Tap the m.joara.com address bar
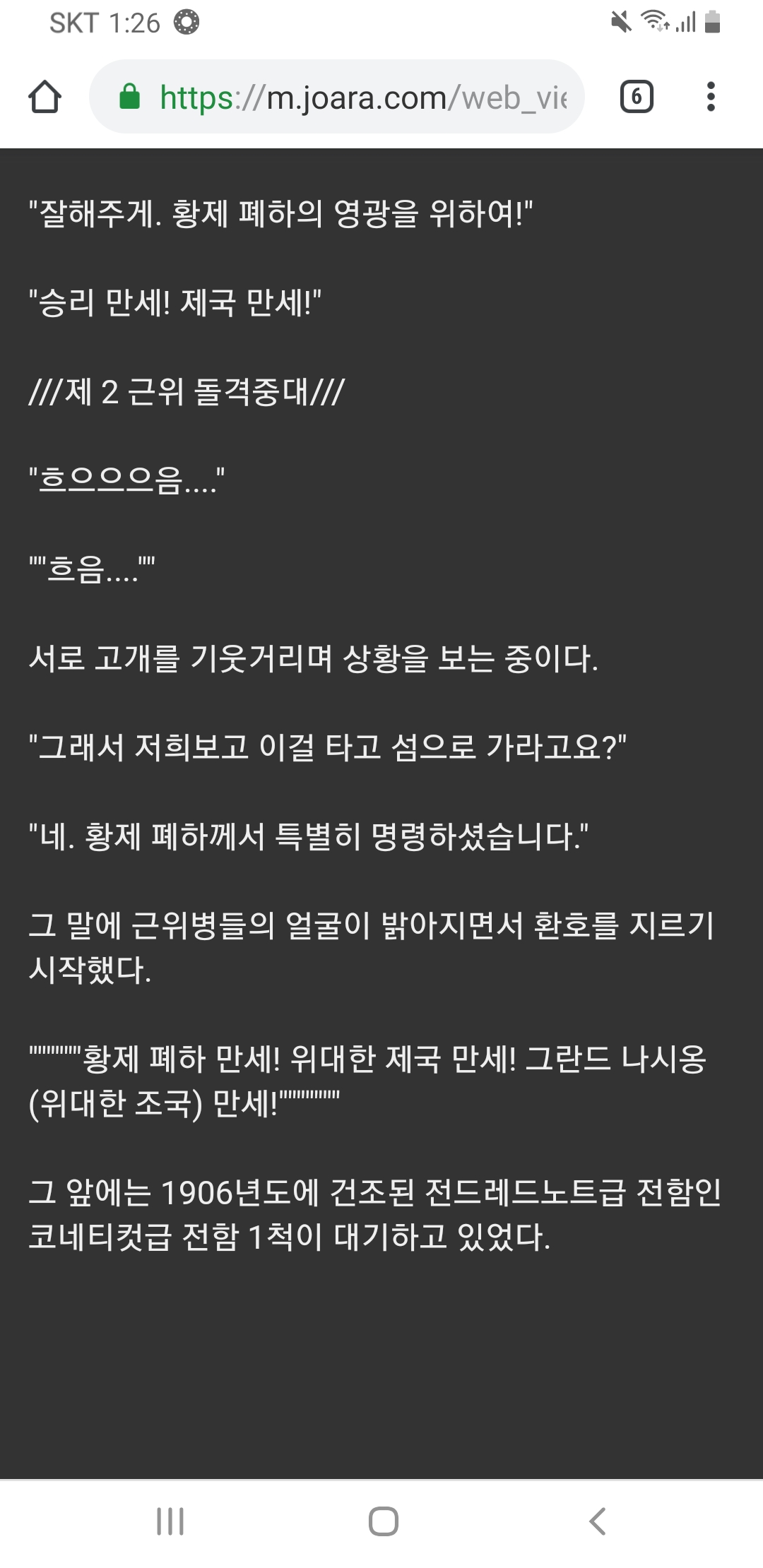The height and width of the screenshot is (1568, 763). (x=360, y=97)
